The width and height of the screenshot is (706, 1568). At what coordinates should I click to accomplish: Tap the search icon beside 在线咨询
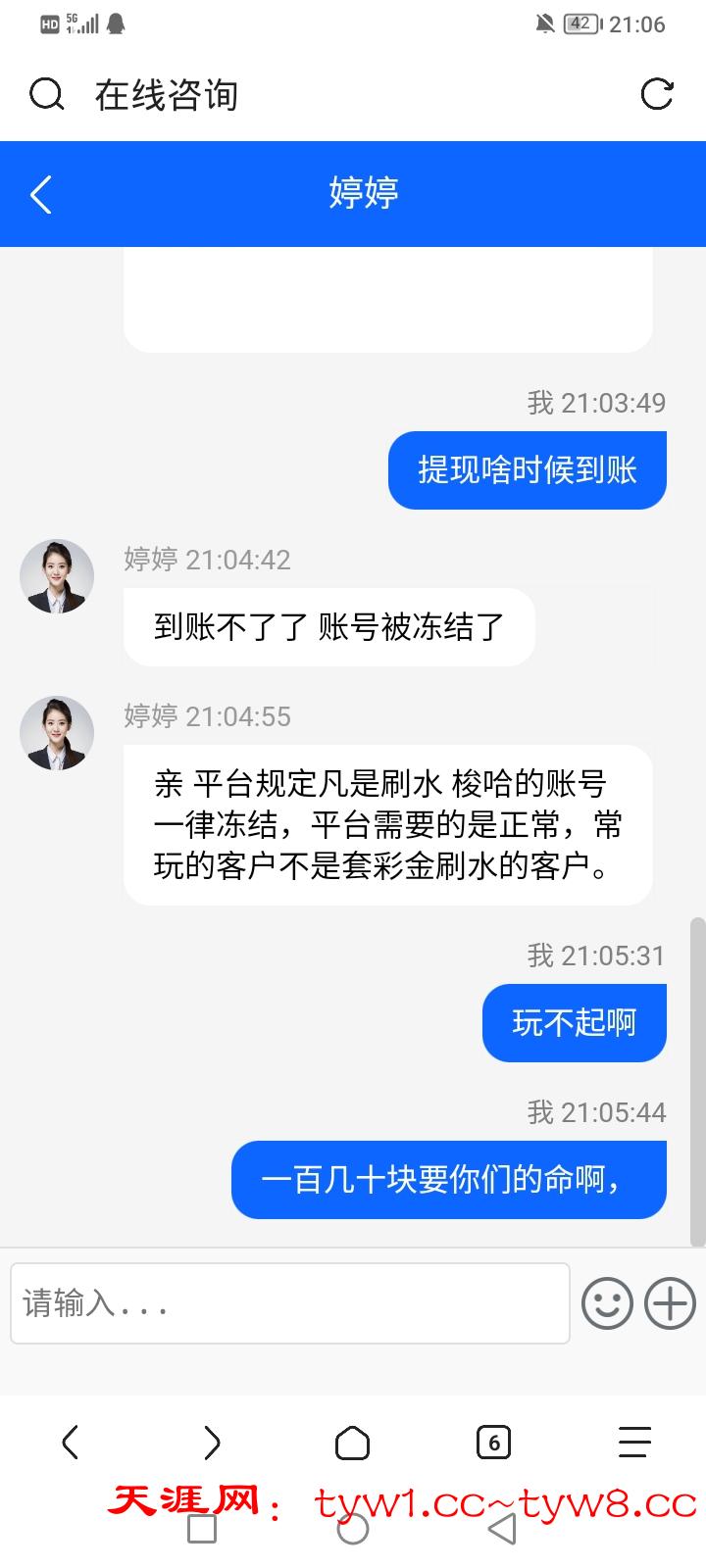tap(46, 95)
